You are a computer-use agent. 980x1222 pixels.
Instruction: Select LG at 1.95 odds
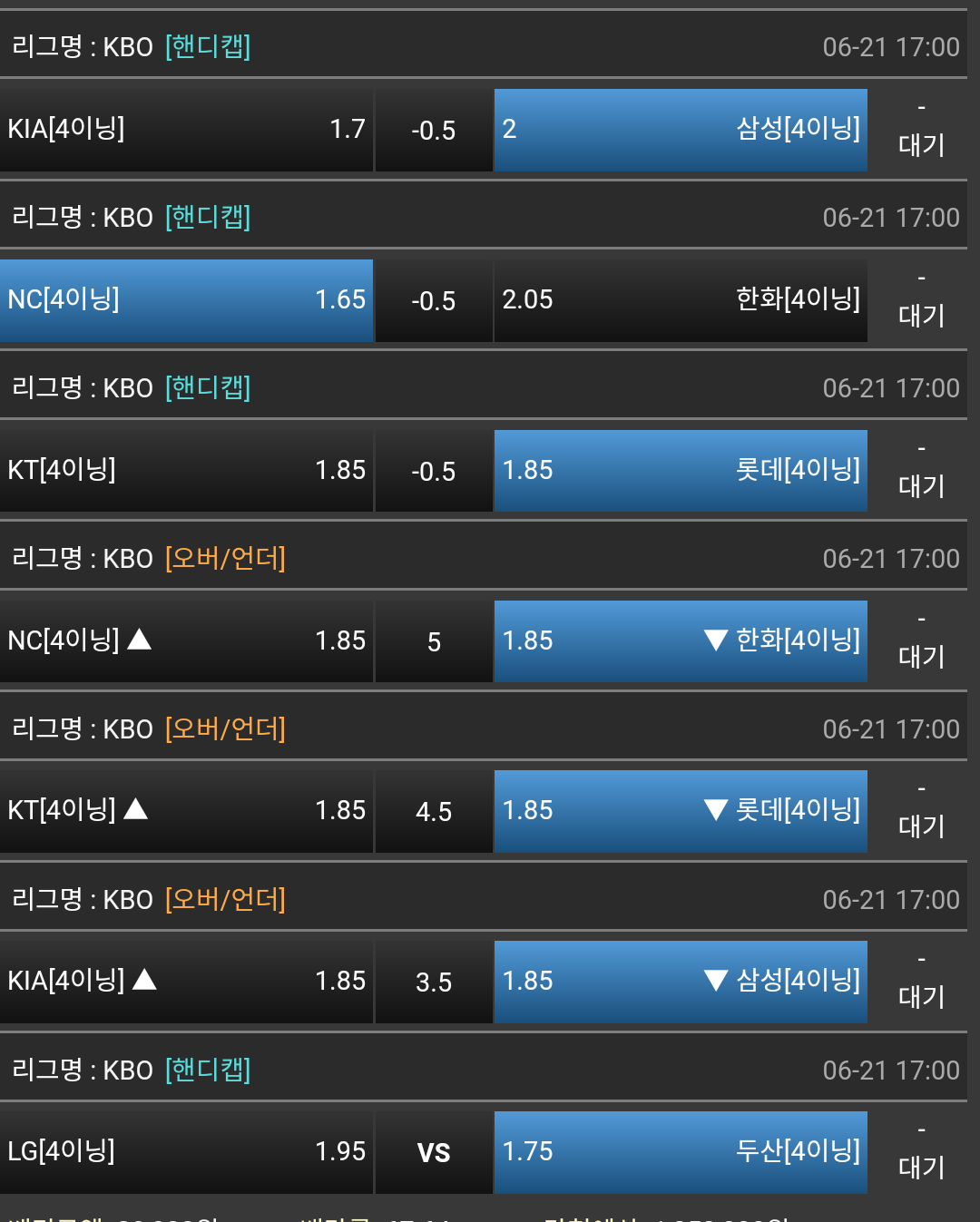point(186,1152)
